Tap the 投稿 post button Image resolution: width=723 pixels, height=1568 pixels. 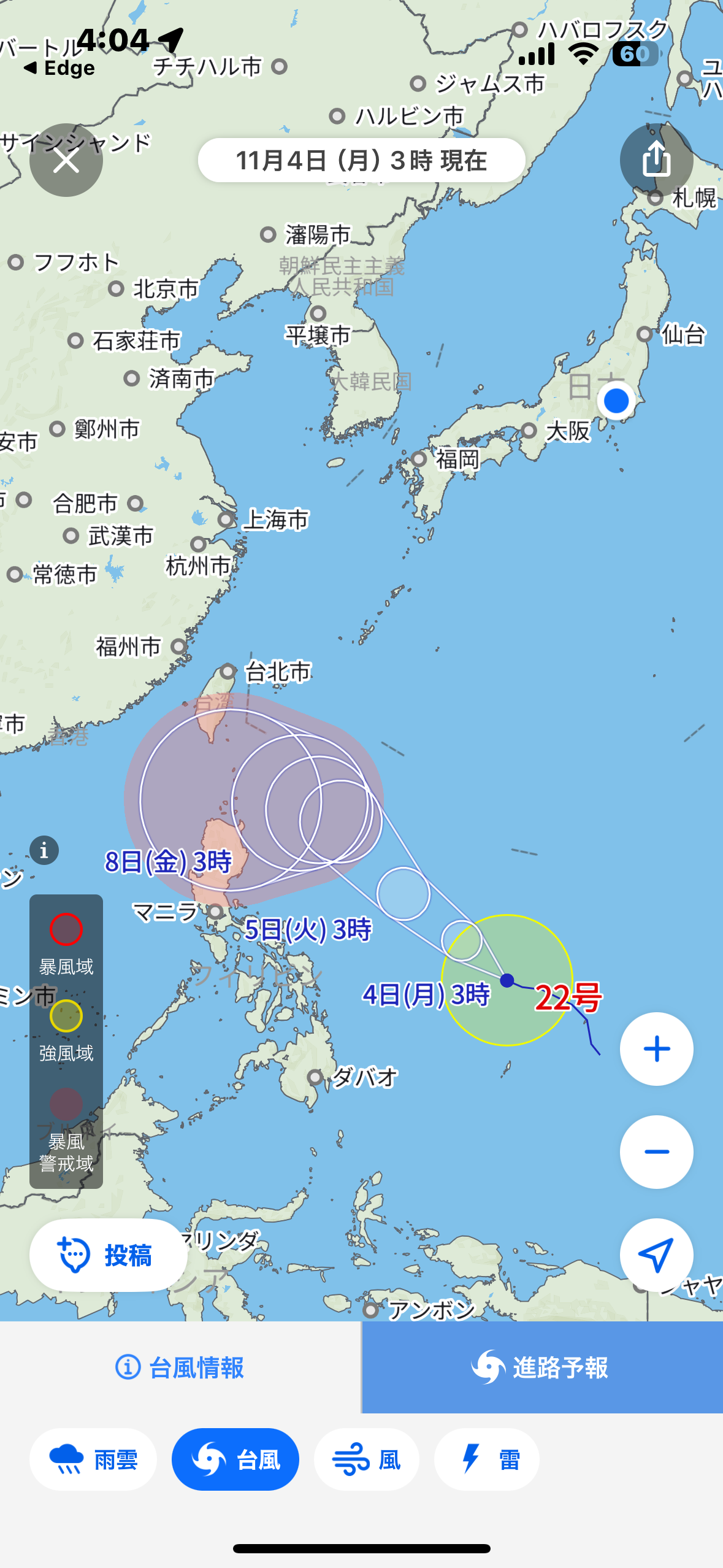109,1255
